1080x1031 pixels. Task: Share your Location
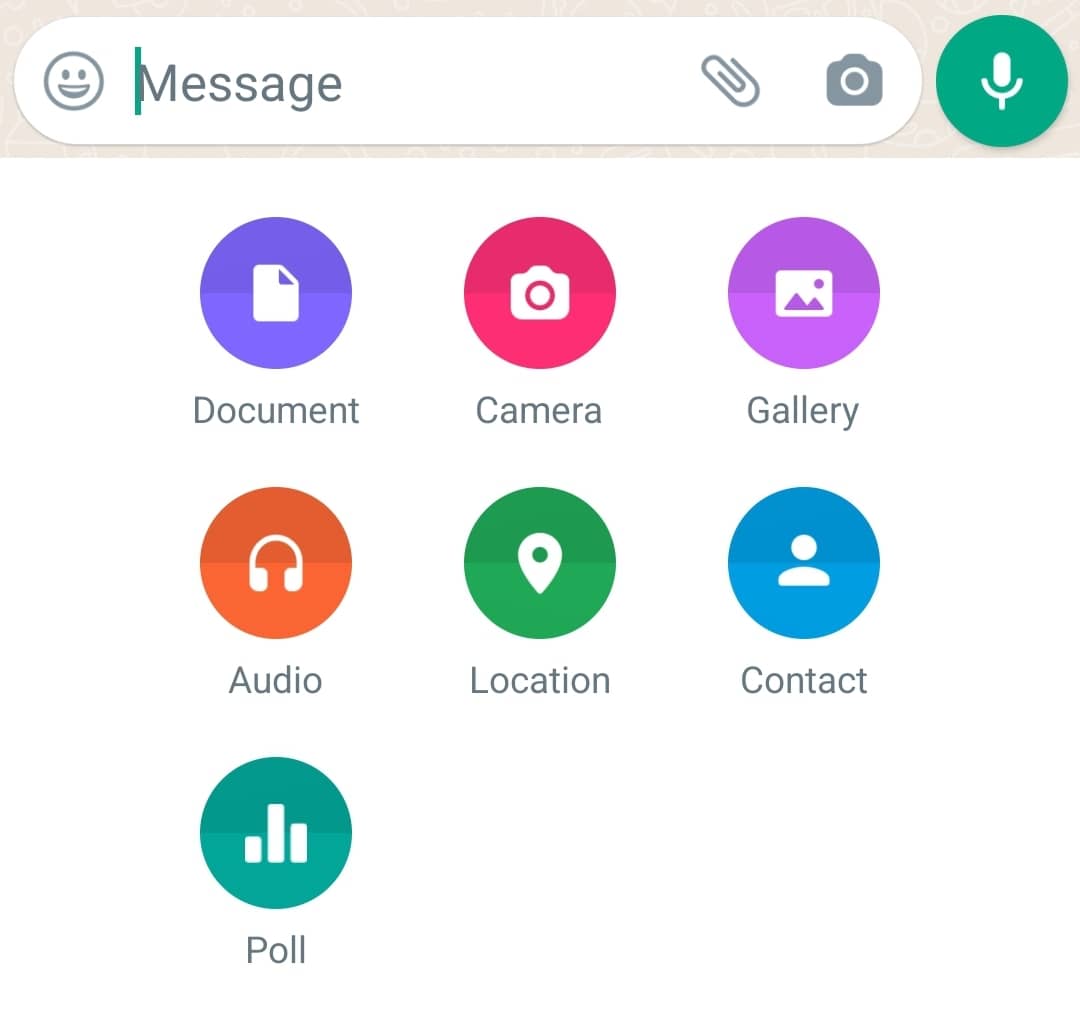[540, 563]
